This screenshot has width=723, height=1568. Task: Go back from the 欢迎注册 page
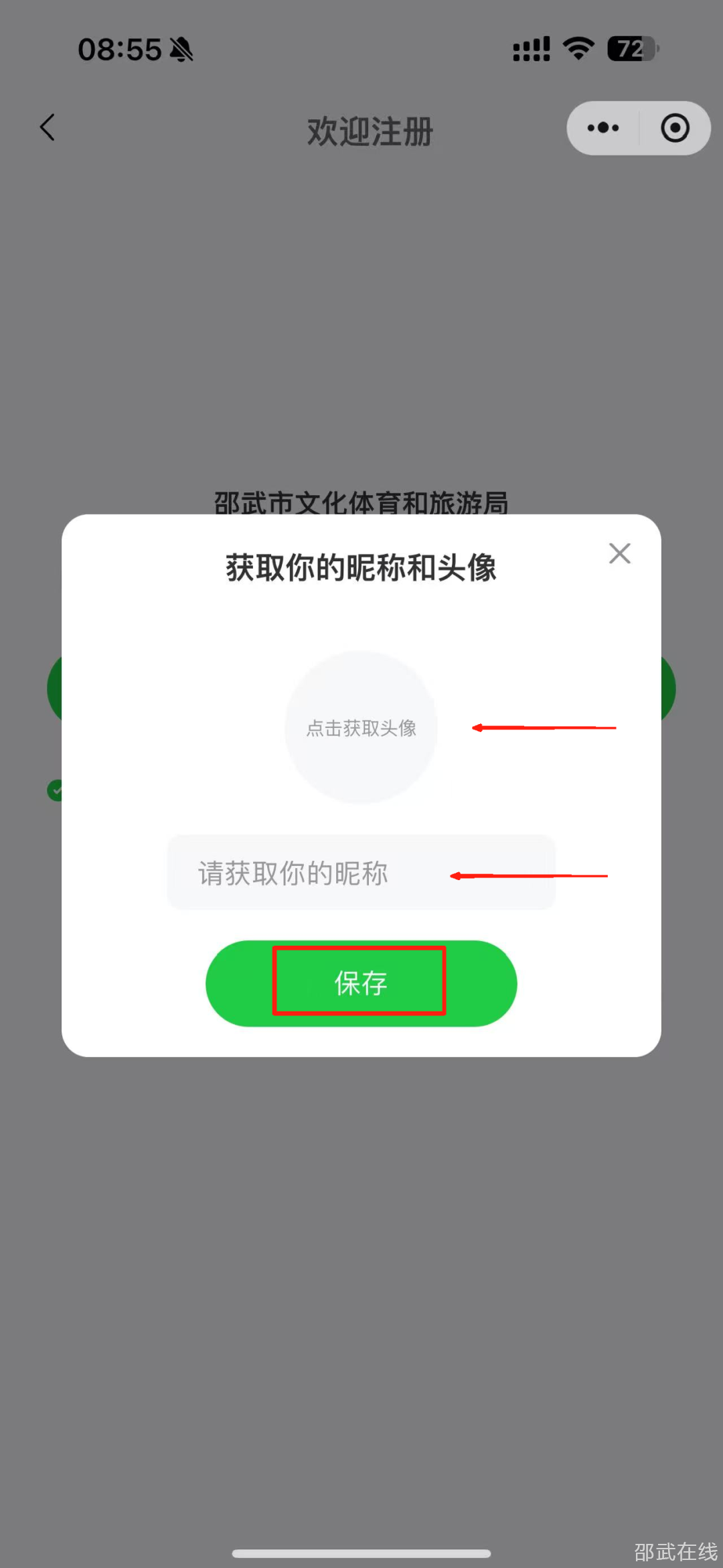point(48,127)
